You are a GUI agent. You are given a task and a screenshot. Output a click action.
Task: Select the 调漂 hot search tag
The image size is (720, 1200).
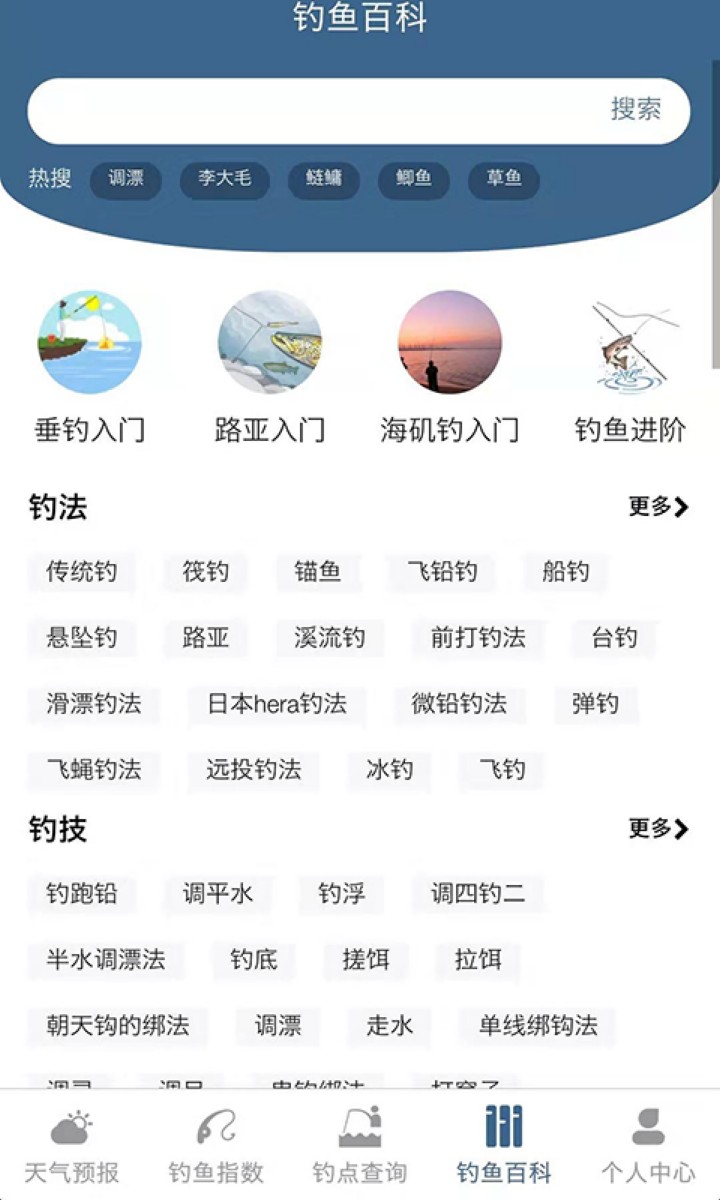click(x=126, y=181)
